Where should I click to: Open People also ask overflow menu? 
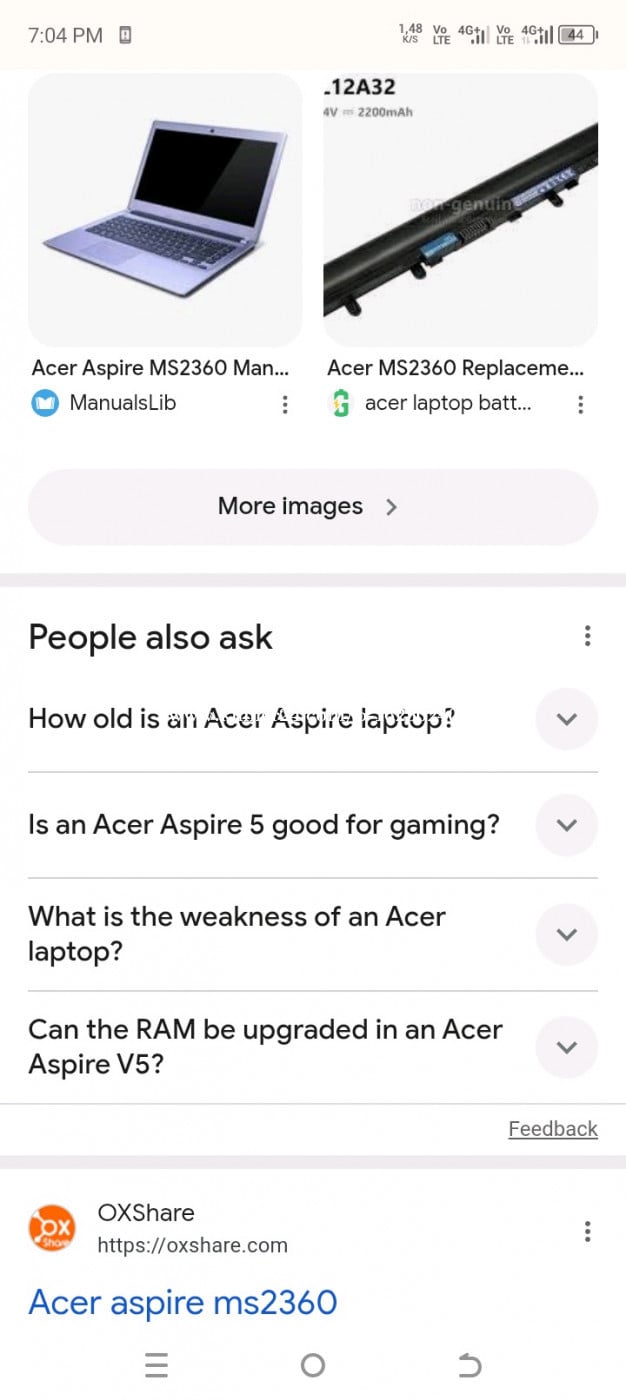click(x=587, y=636)
